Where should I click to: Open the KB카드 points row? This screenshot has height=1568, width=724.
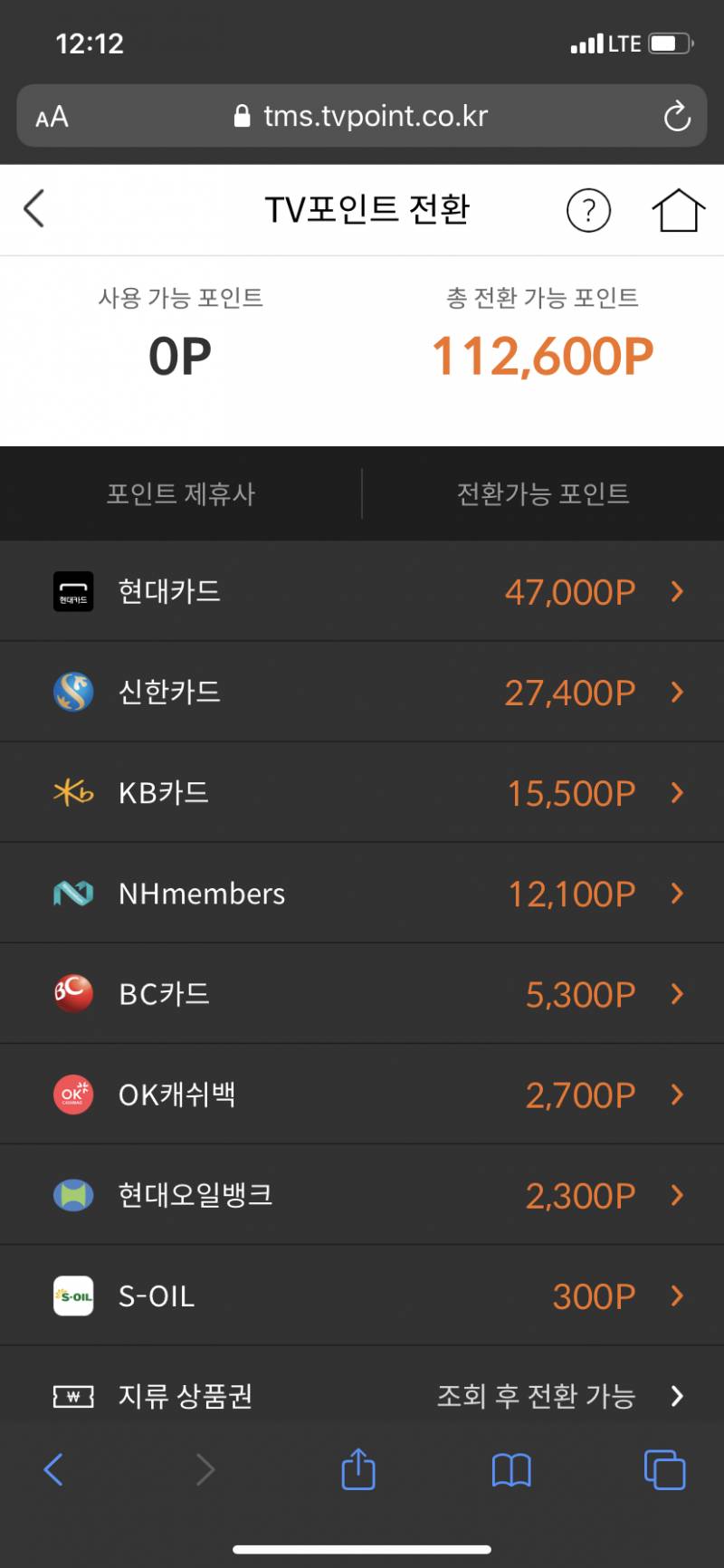[362, 793]
